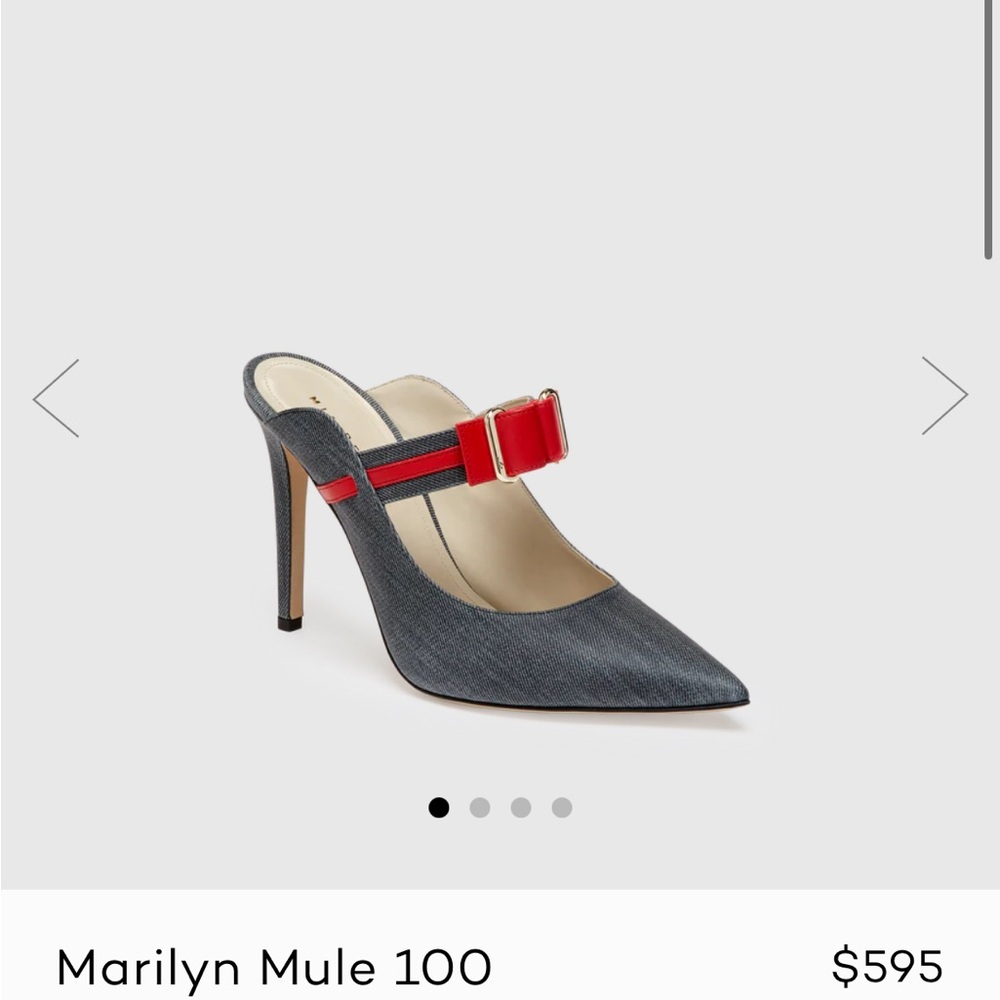Image resolution: width=1000 pixels, height=1000 pixels.
Task: Select the third carousel dot
Action: click(x=521, y=808)
